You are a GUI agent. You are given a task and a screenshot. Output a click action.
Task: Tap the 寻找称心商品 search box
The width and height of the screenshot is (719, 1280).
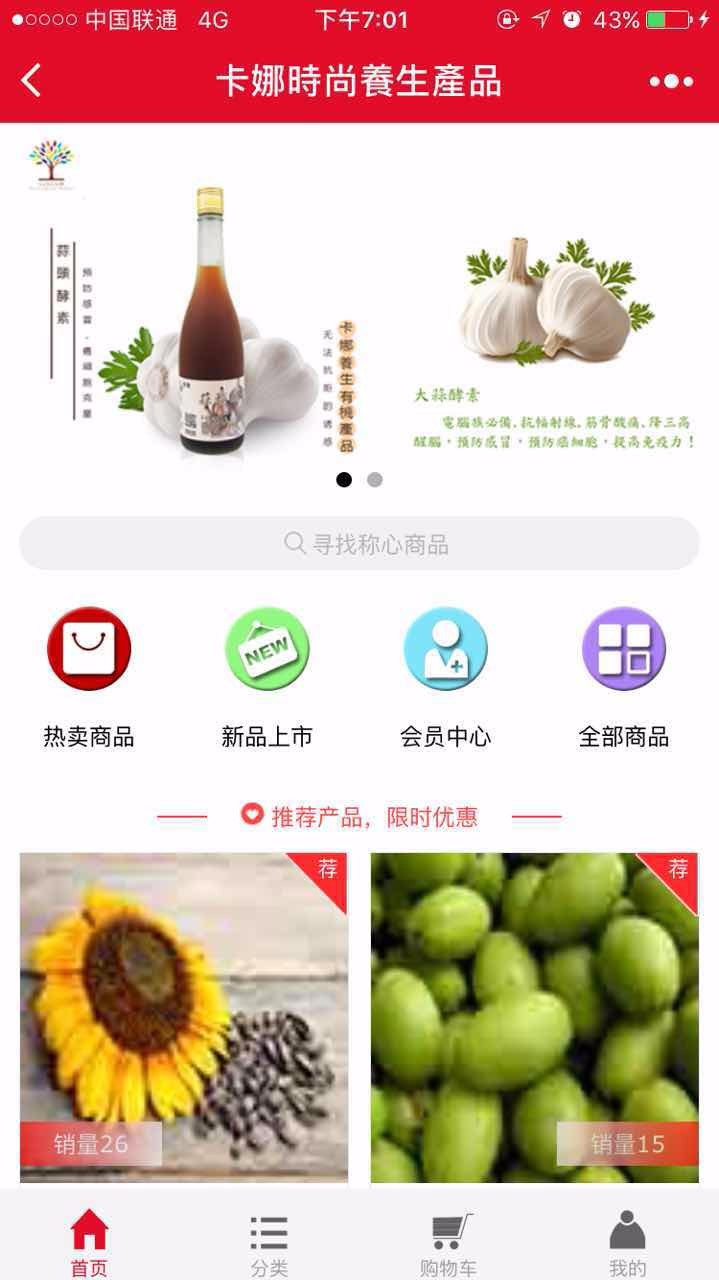tap(359, 544)
